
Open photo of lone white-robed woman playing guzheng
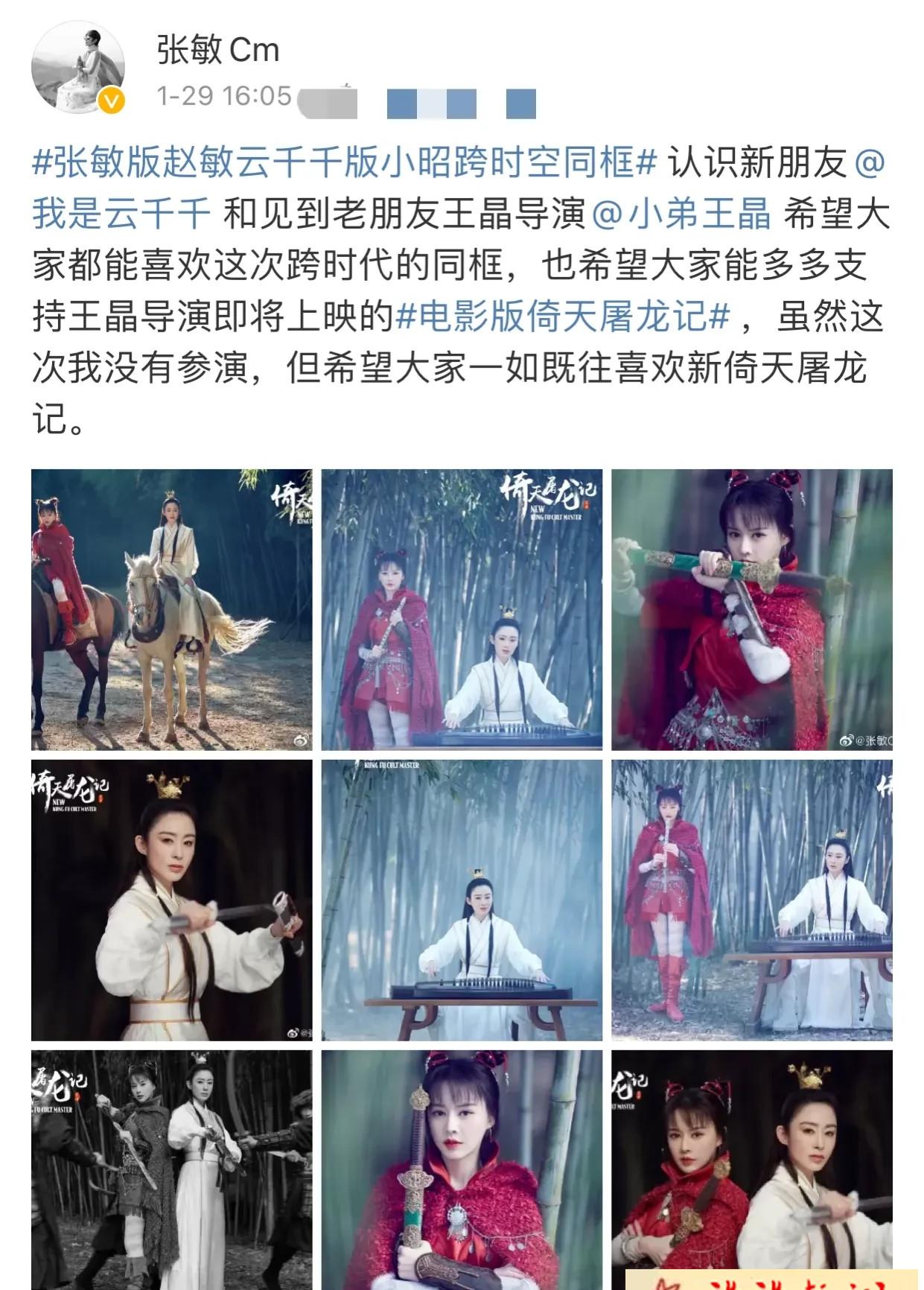coord(461,900)
